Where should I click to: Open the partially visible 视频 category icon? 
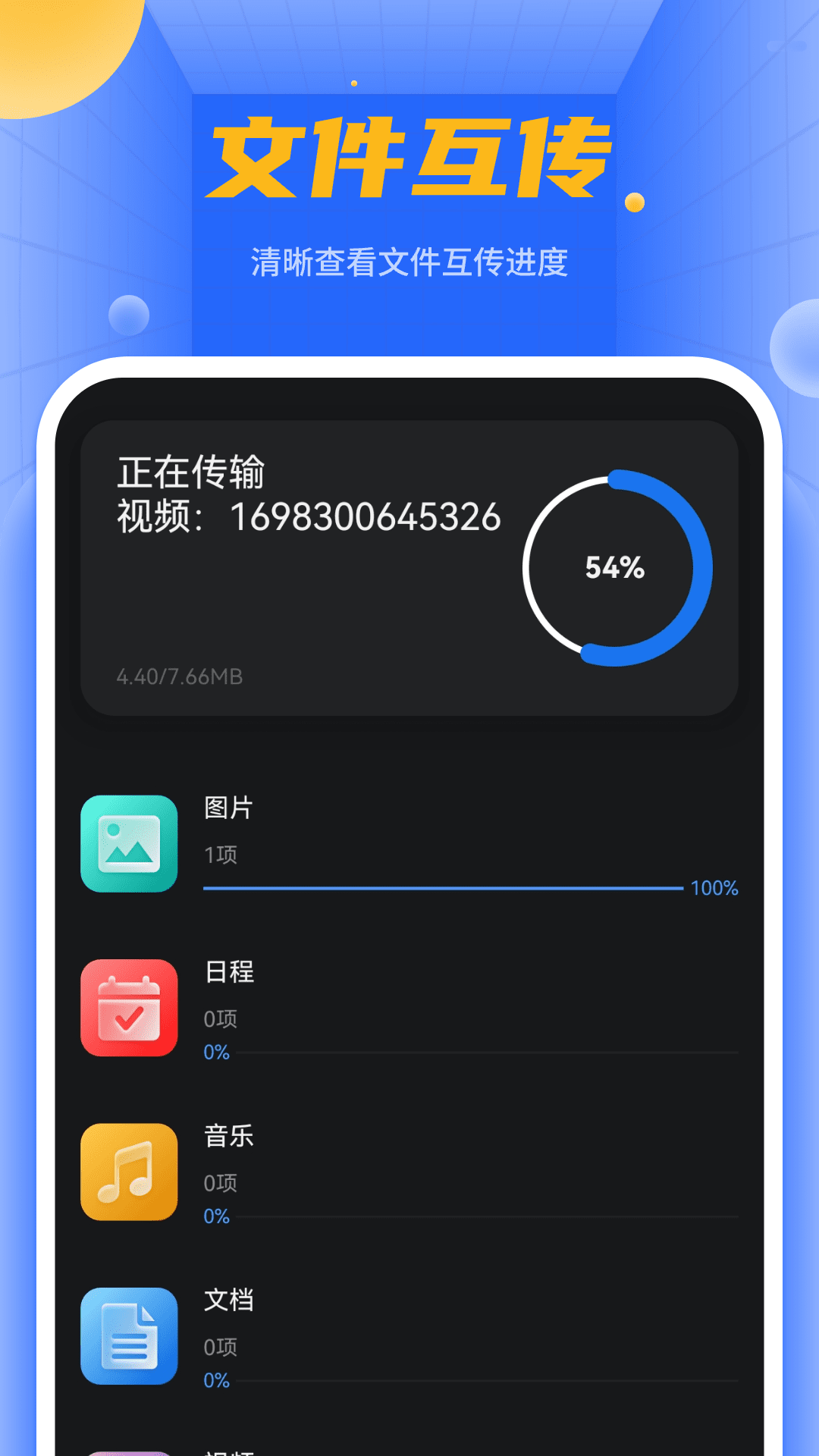(x=128, y=1452)
